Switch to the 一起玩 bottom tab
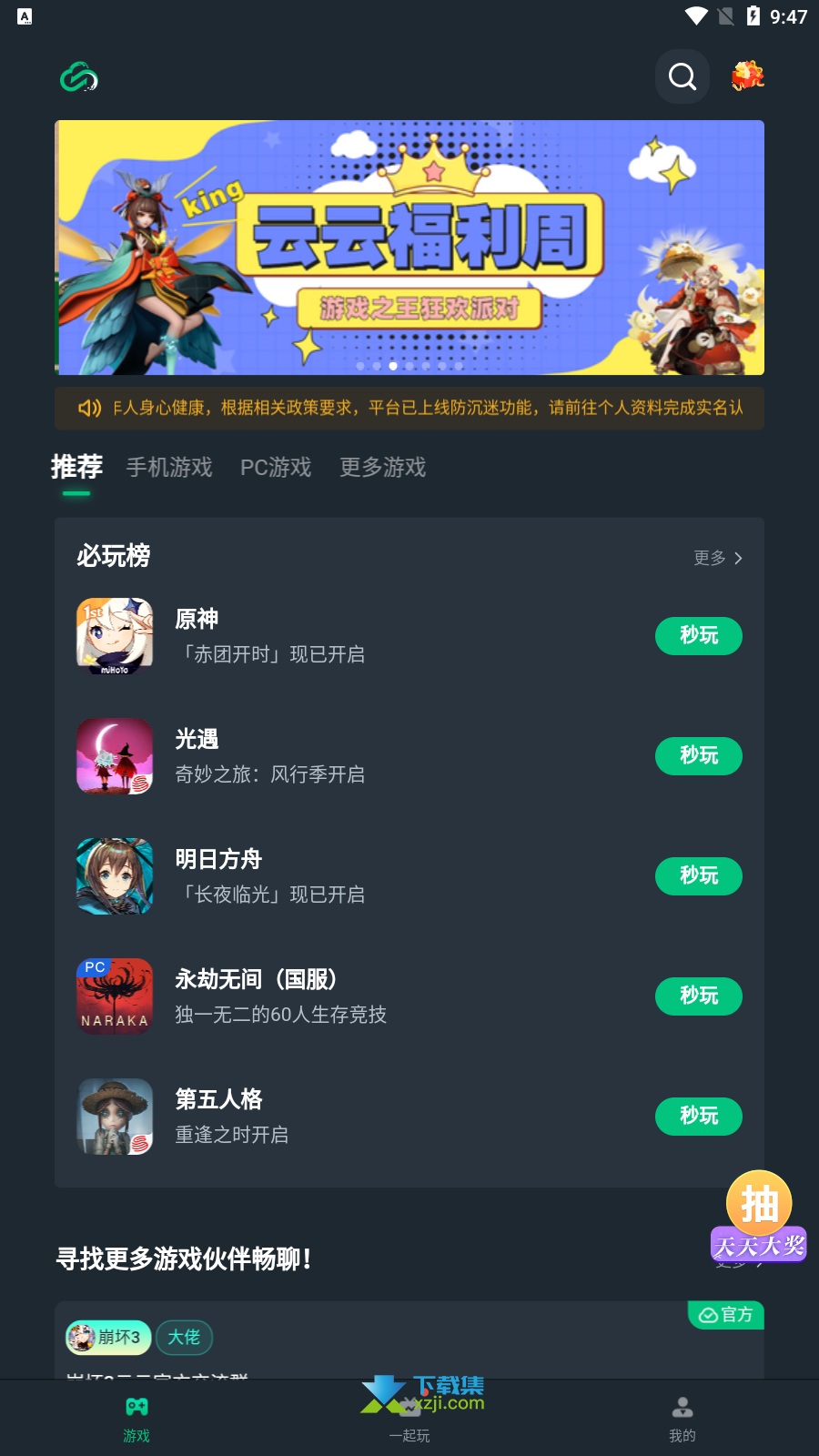819x1456 pixels. [x=409, y=1418]
